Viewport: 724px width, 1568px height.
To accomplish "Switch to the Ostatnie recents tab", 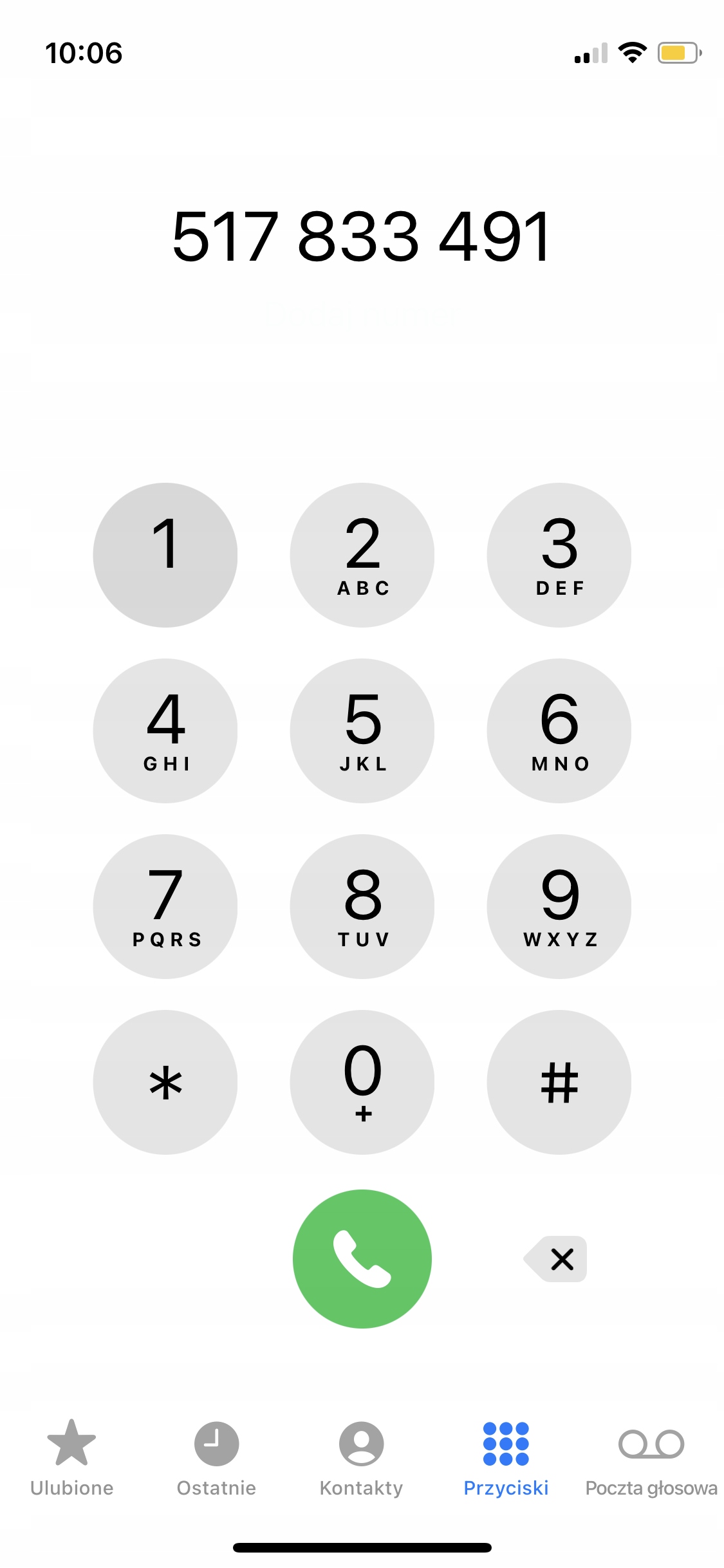I will pyautogui.click(x=216, y=1459).
